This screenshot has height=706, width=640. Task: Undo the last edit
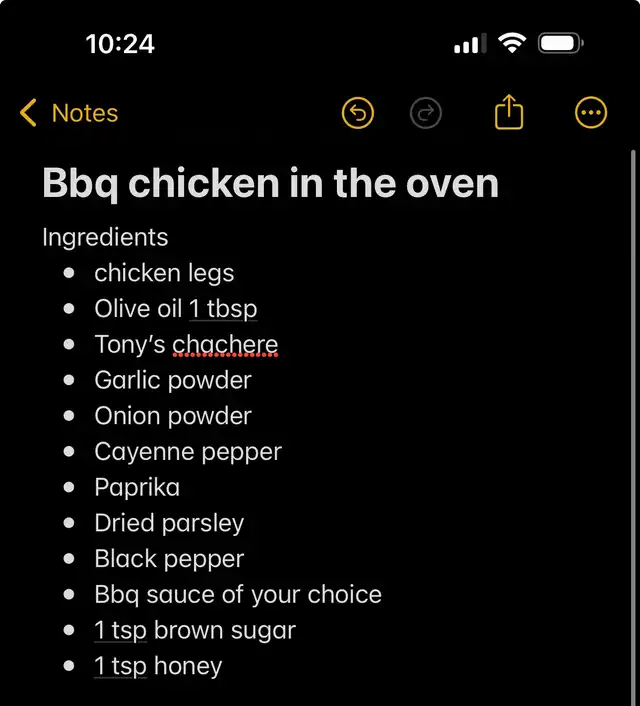point(357,114)
